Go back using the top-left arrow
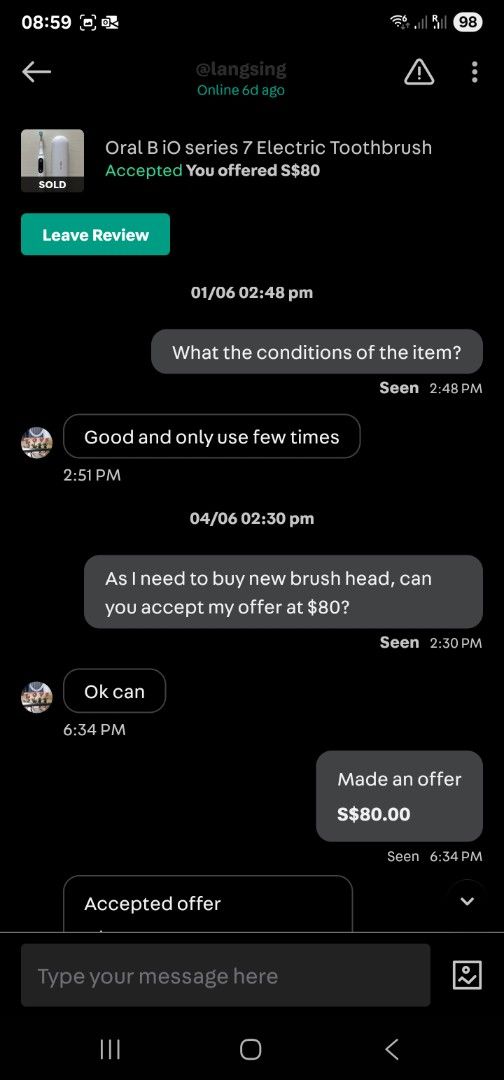The width and height of the screenshot is (504, 1080). pos(36,72)
